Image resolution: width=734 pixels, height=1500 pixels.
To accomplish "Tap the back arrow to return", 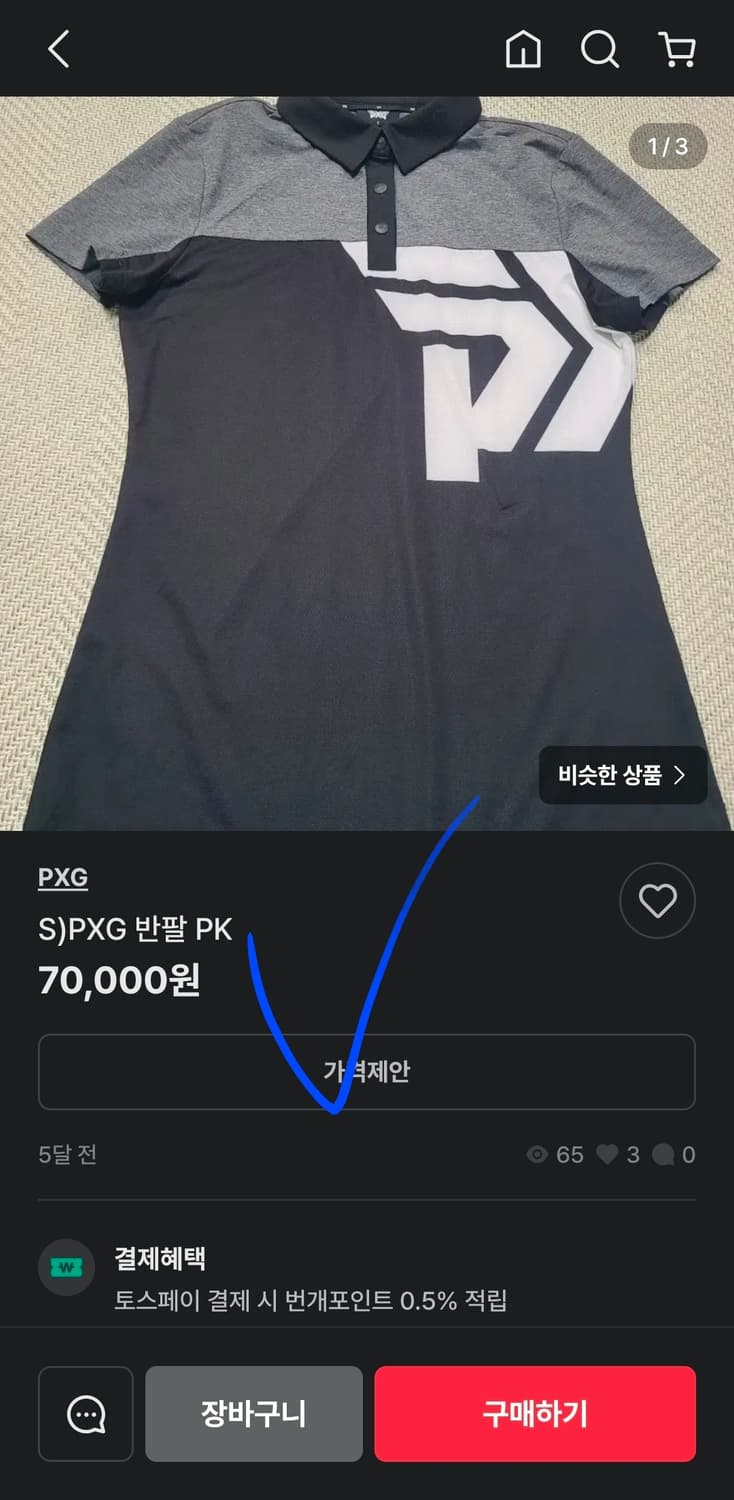I will pos(57,50).
